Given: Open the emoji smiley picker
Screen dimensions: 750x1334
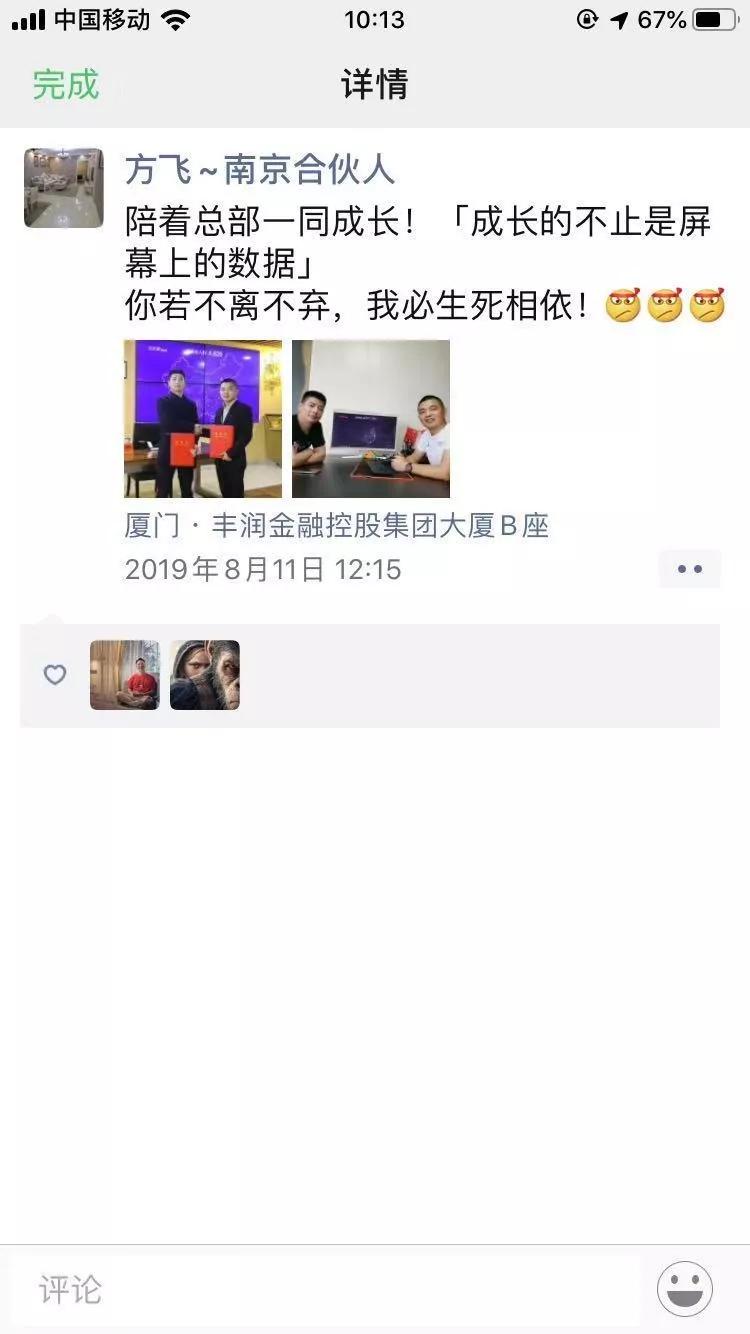Looking at the screenshot, I should tap(685, 1289).
